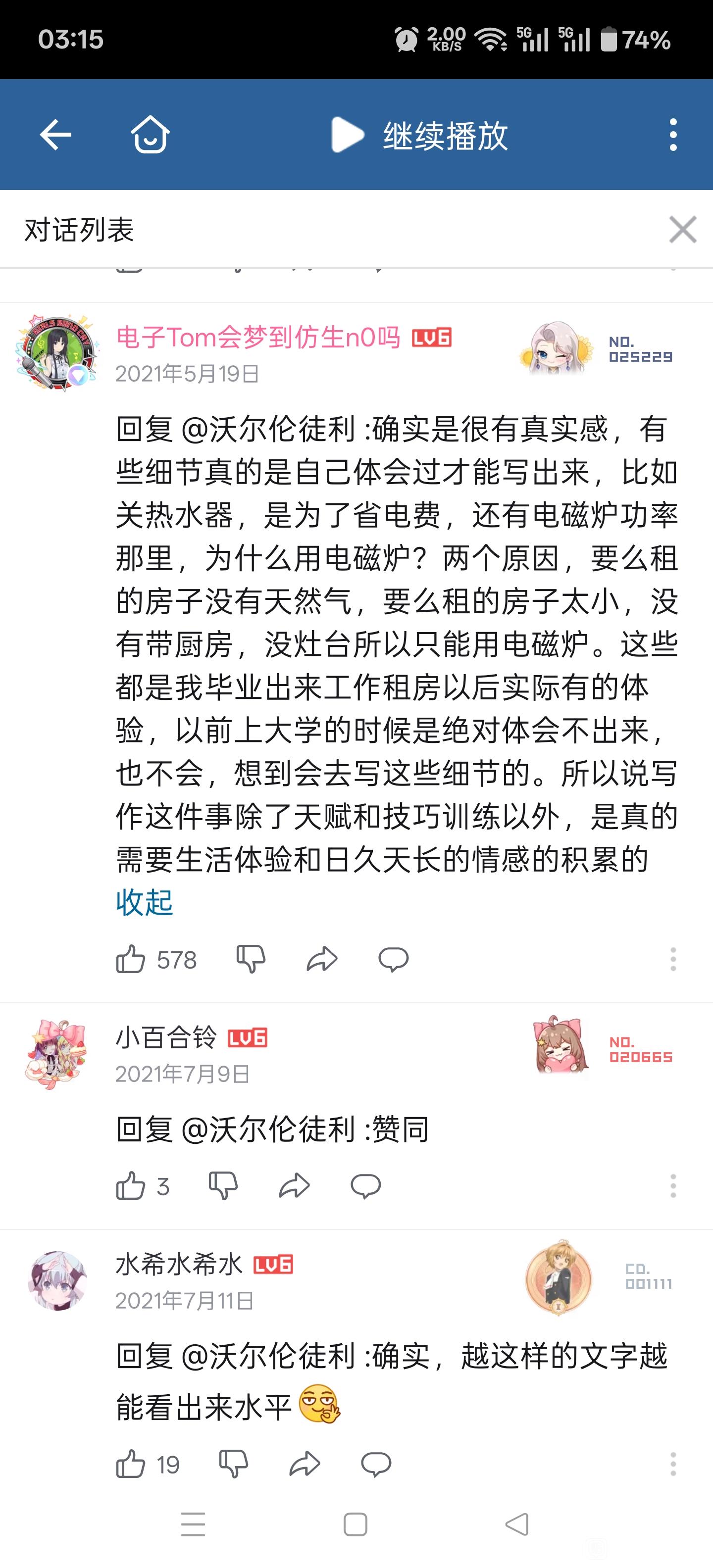Open the home icon in the top bar
Viewport: 713px width, 1568px height.
point(151,135)
